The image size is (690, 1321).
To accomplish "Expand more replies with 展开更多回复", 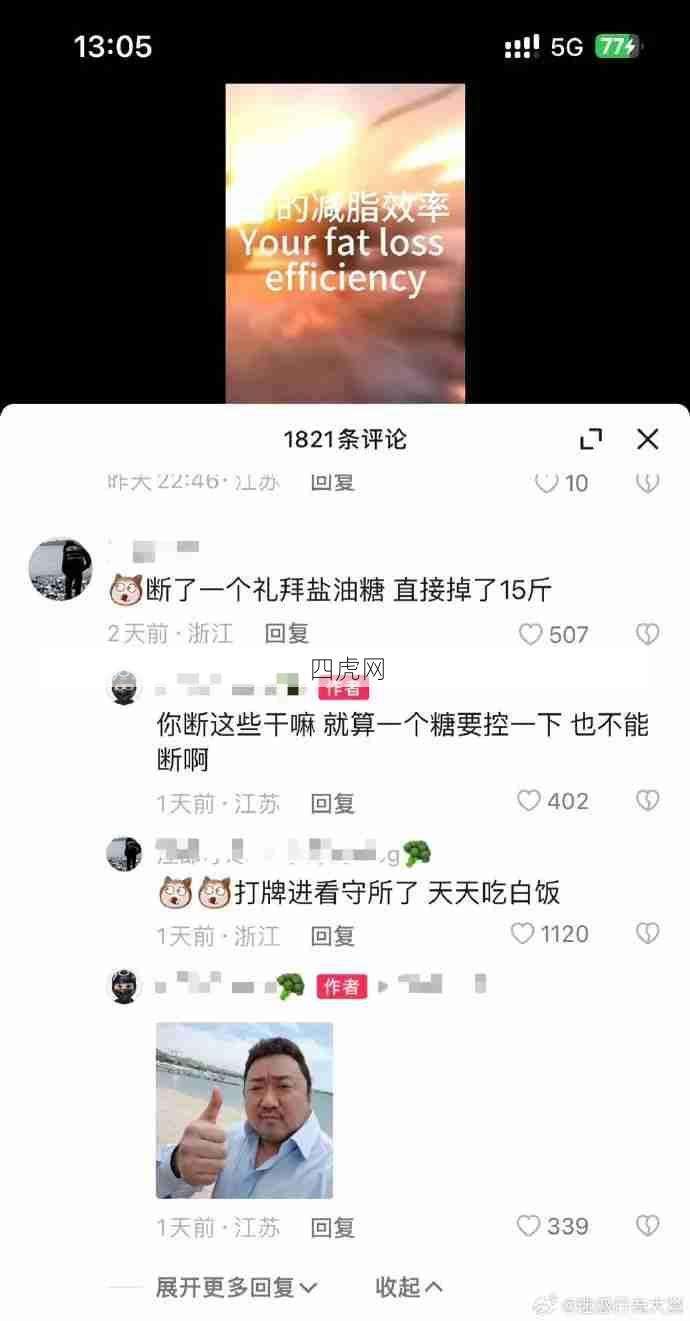I will click(x=237, y=1287).
